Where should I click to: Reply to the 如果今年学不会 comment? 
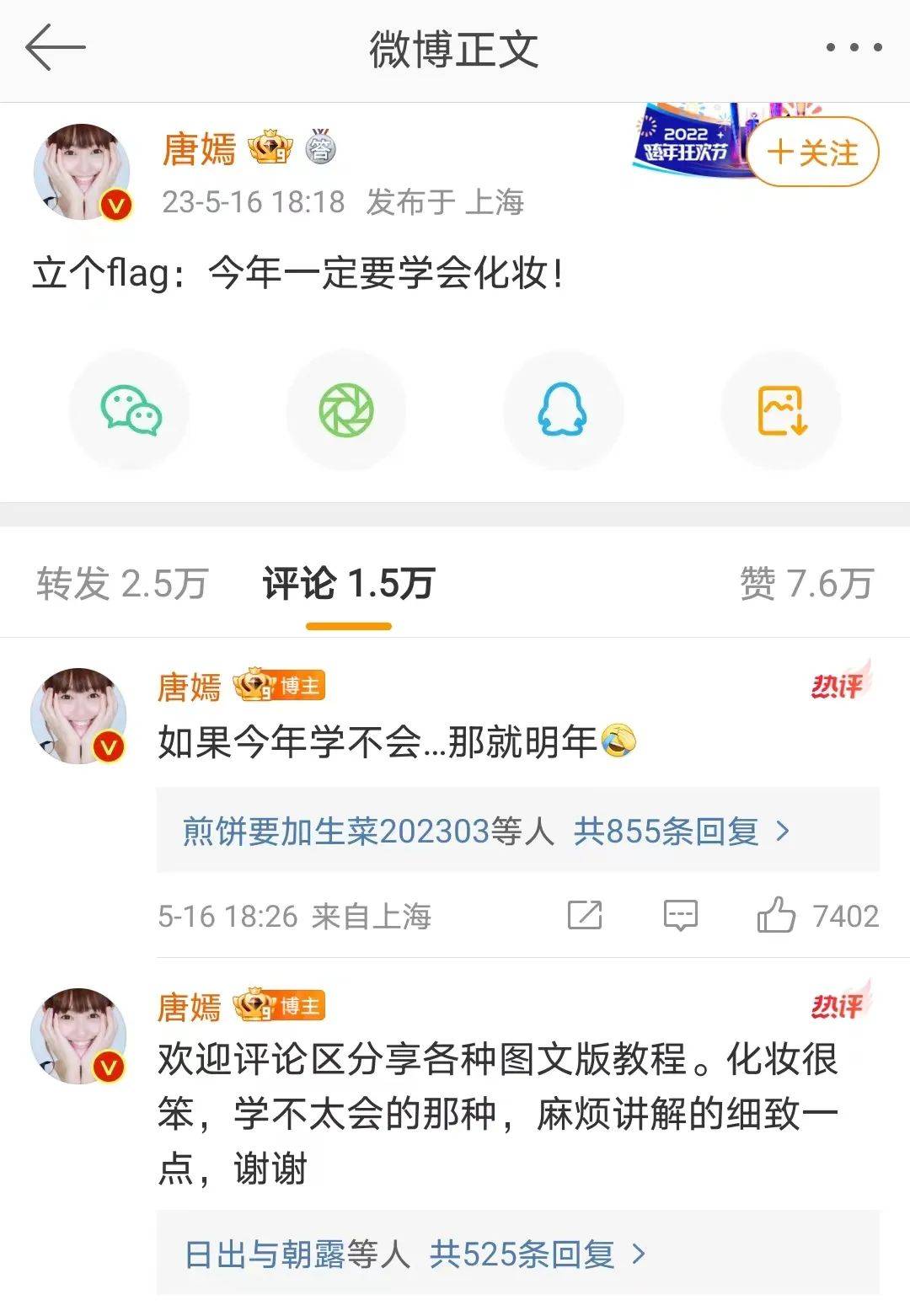[x=680, y=915]
